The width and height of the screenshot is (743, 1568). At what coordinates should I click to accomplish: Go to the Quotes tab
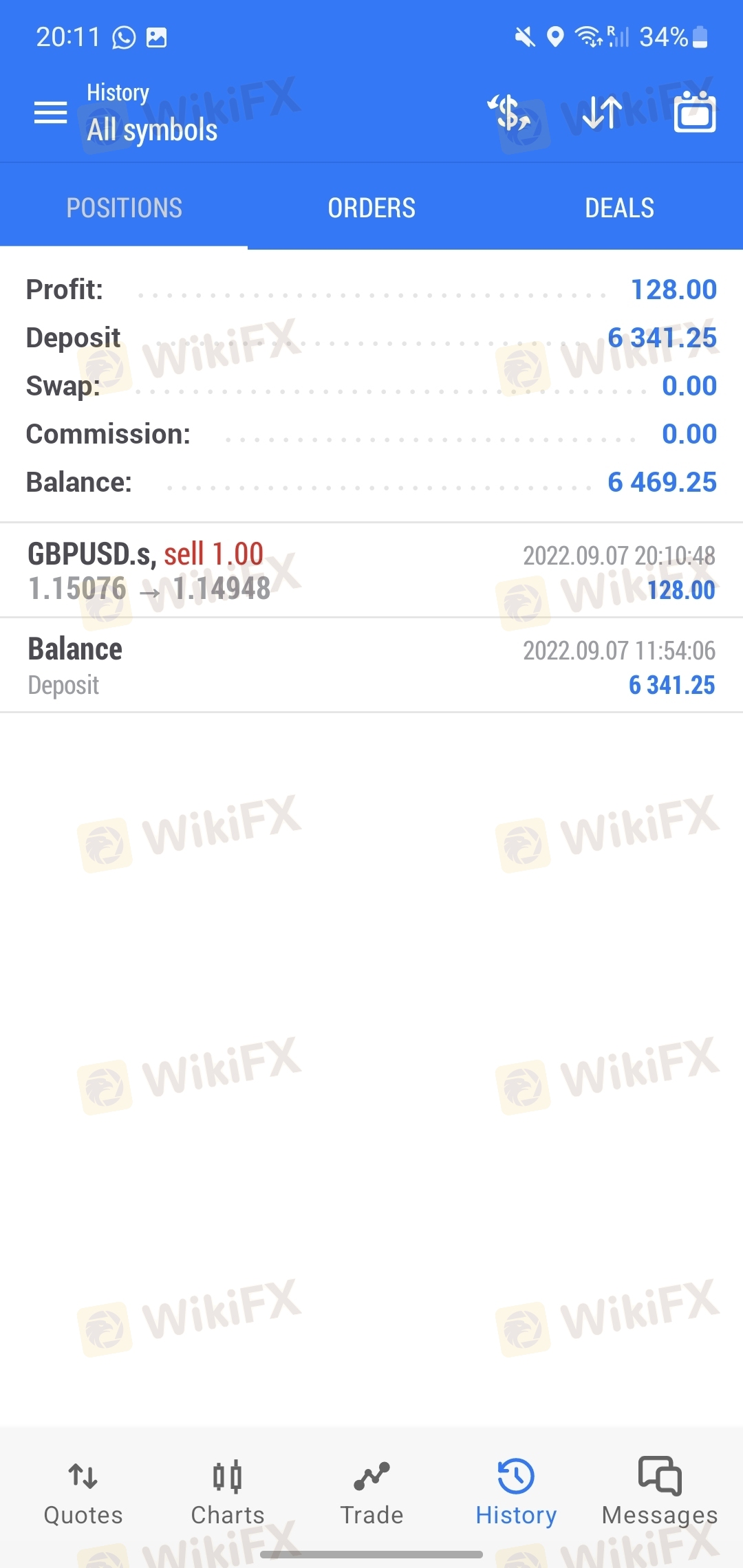83,1491
